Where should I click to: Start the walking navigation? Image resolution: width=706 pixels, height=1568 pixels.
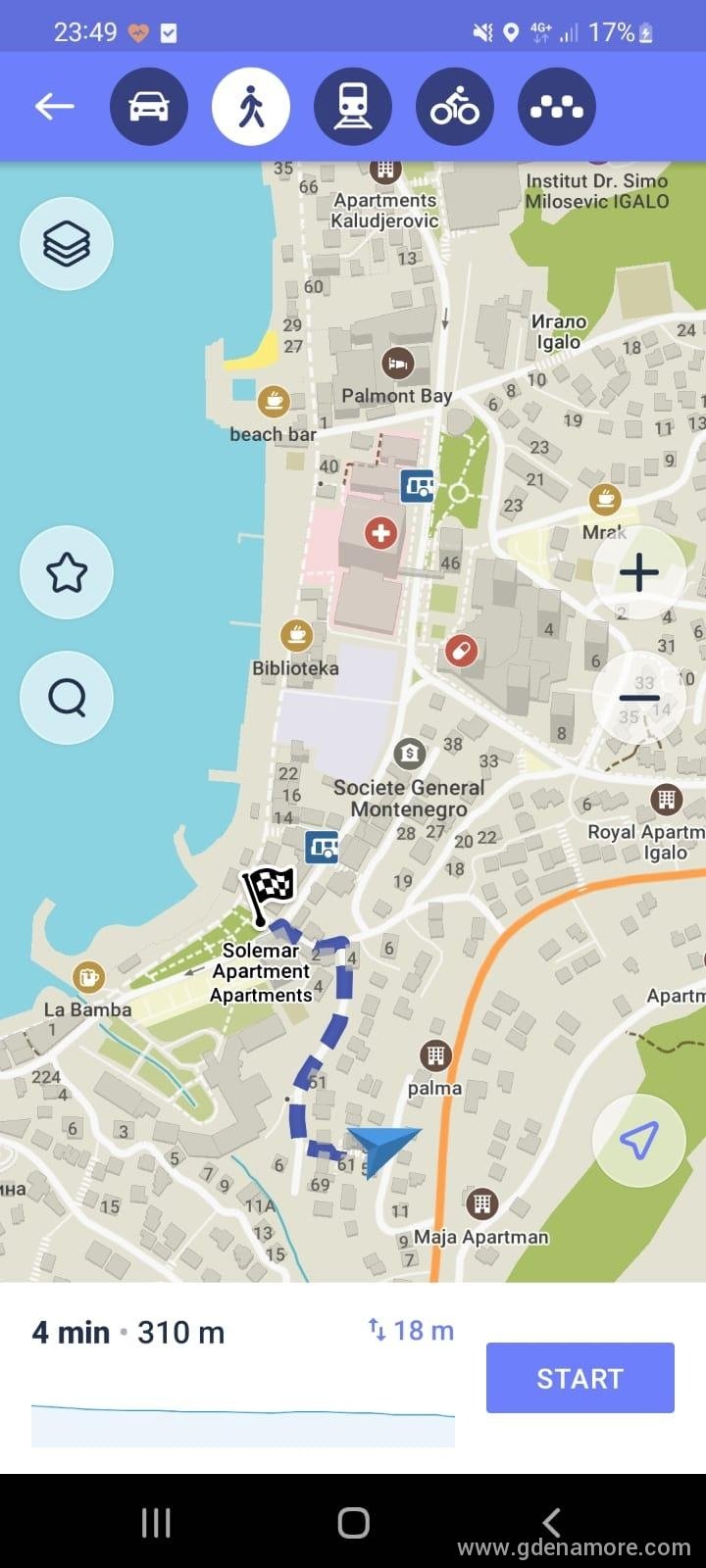(580, 1378)
